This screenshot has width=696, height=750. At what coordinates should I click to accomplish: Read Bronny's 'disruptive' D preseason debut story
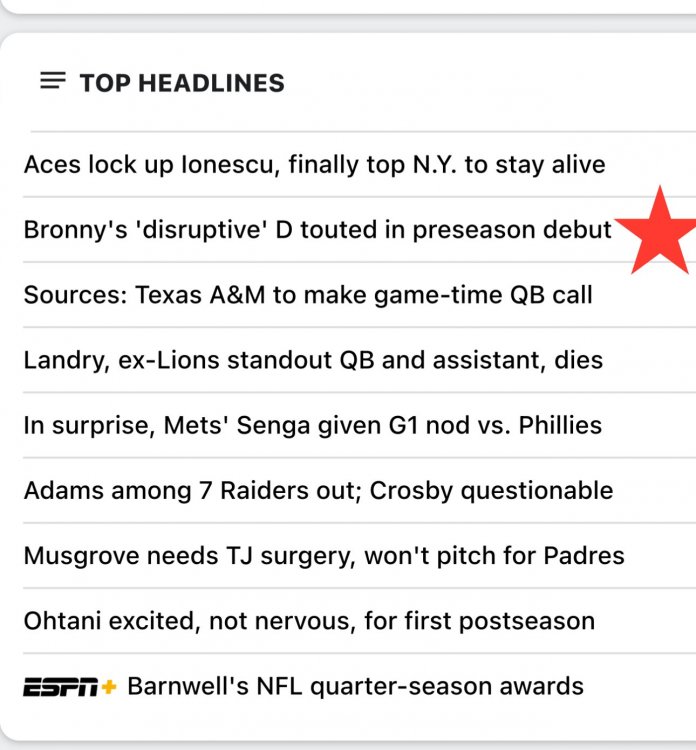pyautogui.click(x=317, y=230)
